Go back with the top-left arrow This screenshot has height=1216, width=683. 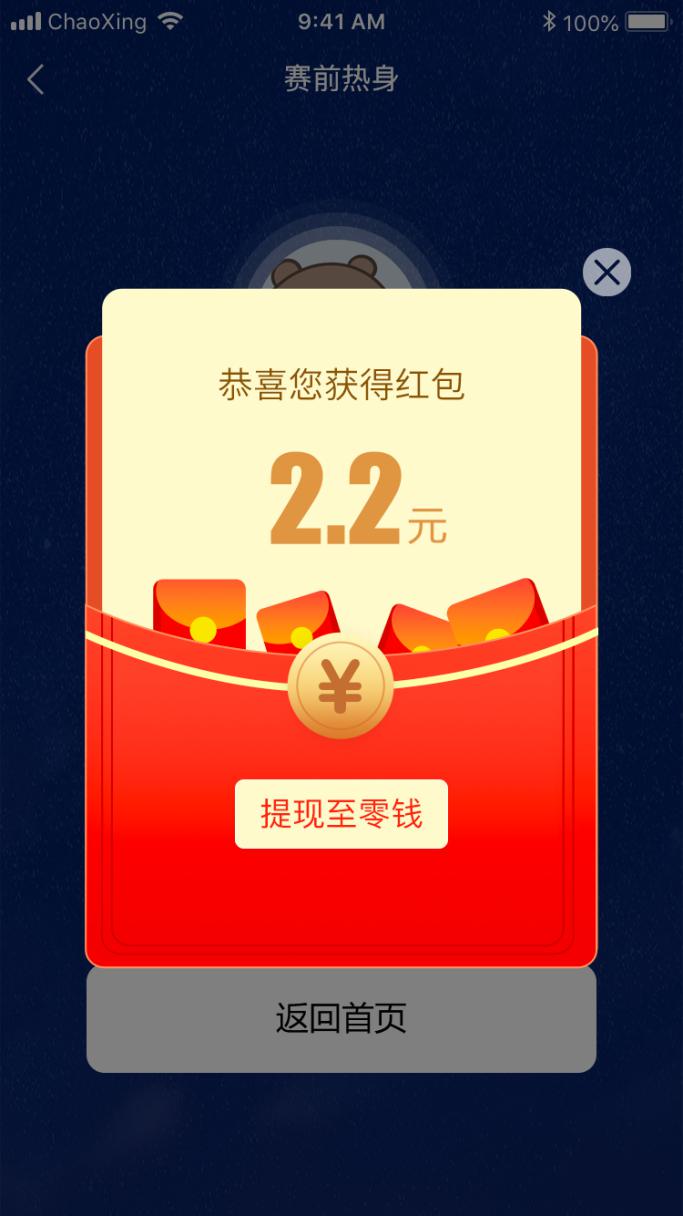tap(36, 79)
